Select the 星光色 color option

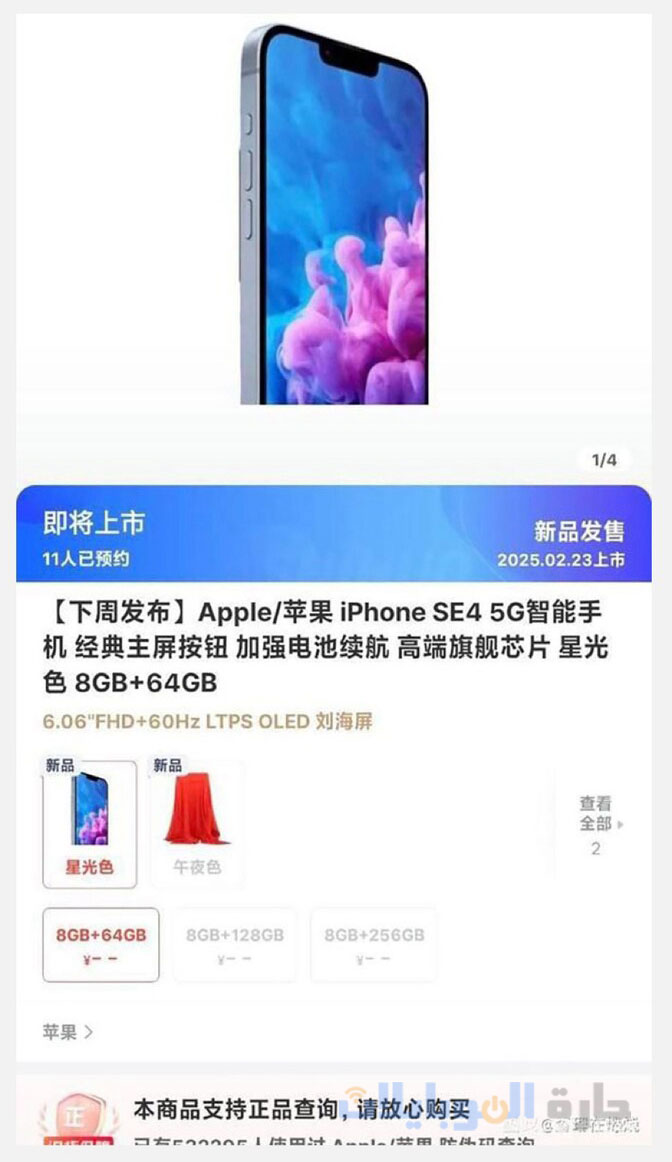89,823
